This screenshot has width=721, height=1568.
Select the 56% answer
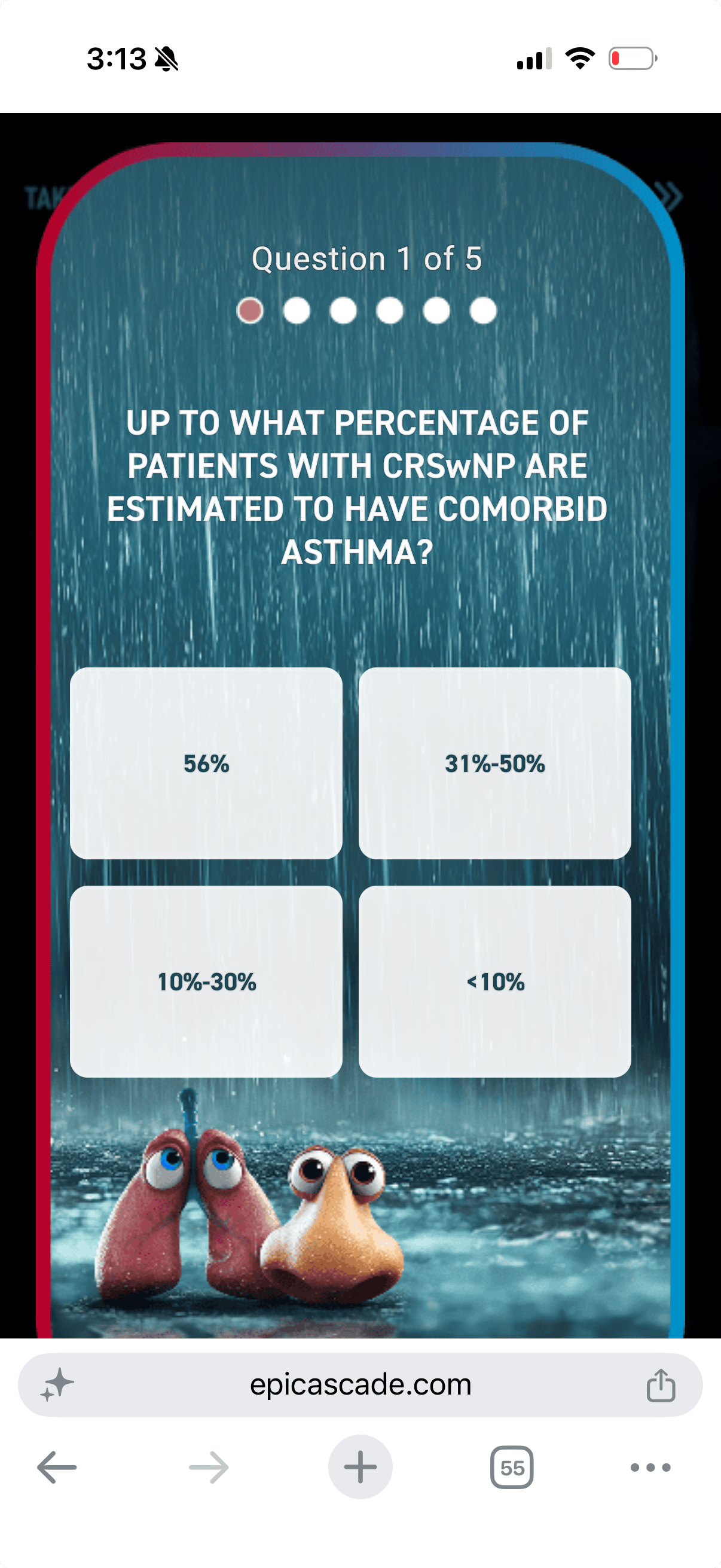coord(206,763)
